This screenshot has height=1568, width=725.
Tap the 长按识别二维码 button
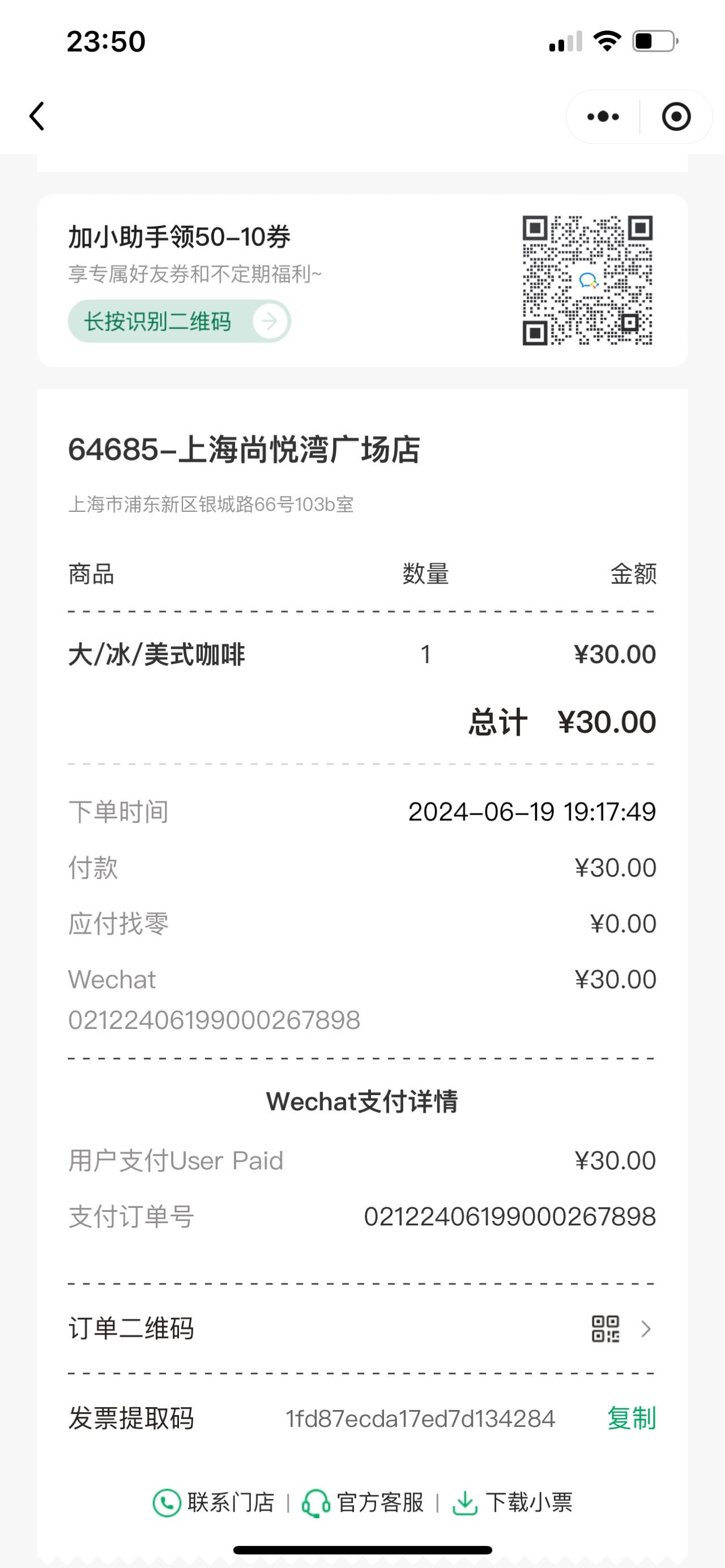[x=179, y=321]
